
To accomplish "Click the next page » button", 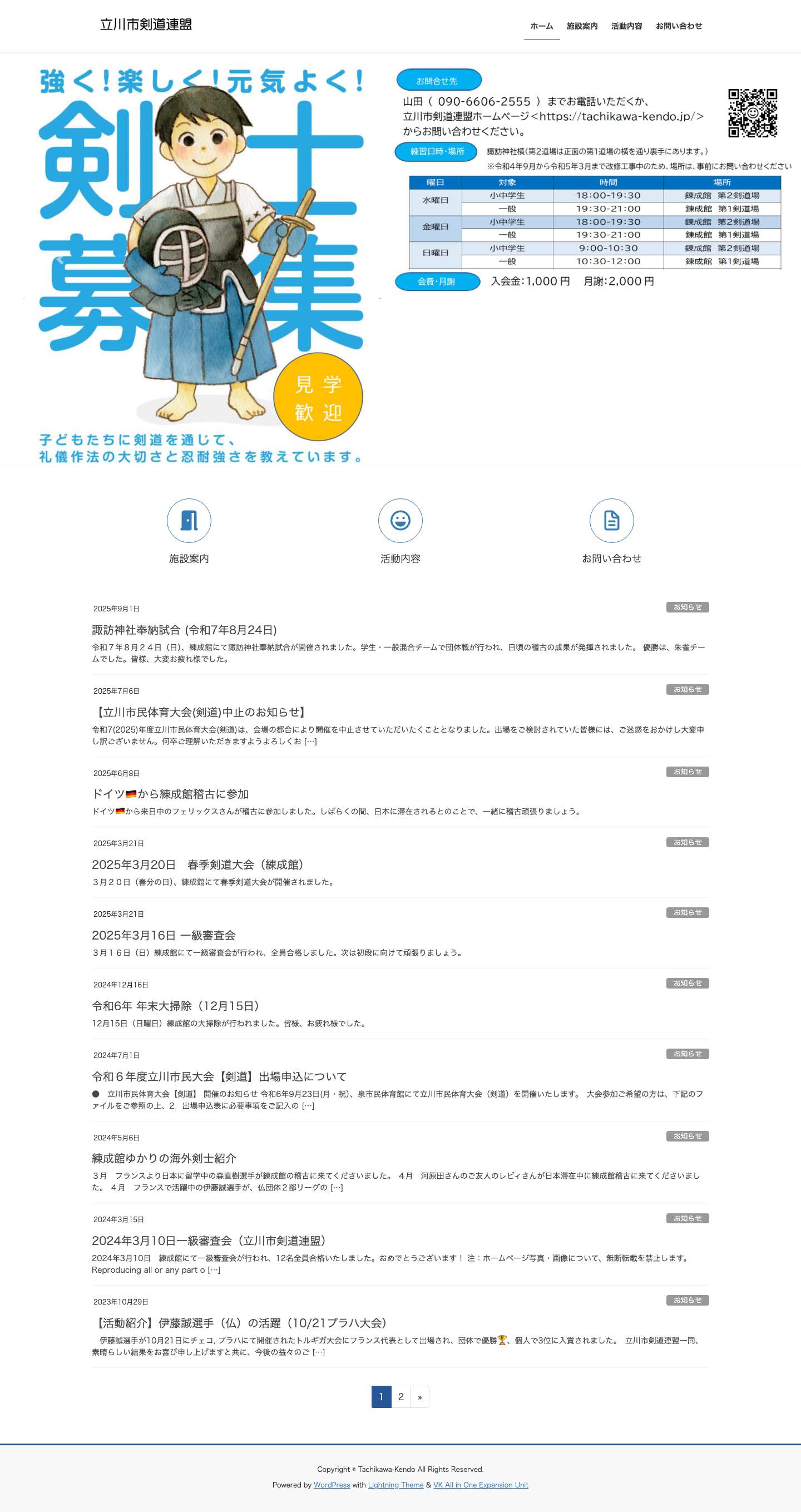I will 419,1397.
